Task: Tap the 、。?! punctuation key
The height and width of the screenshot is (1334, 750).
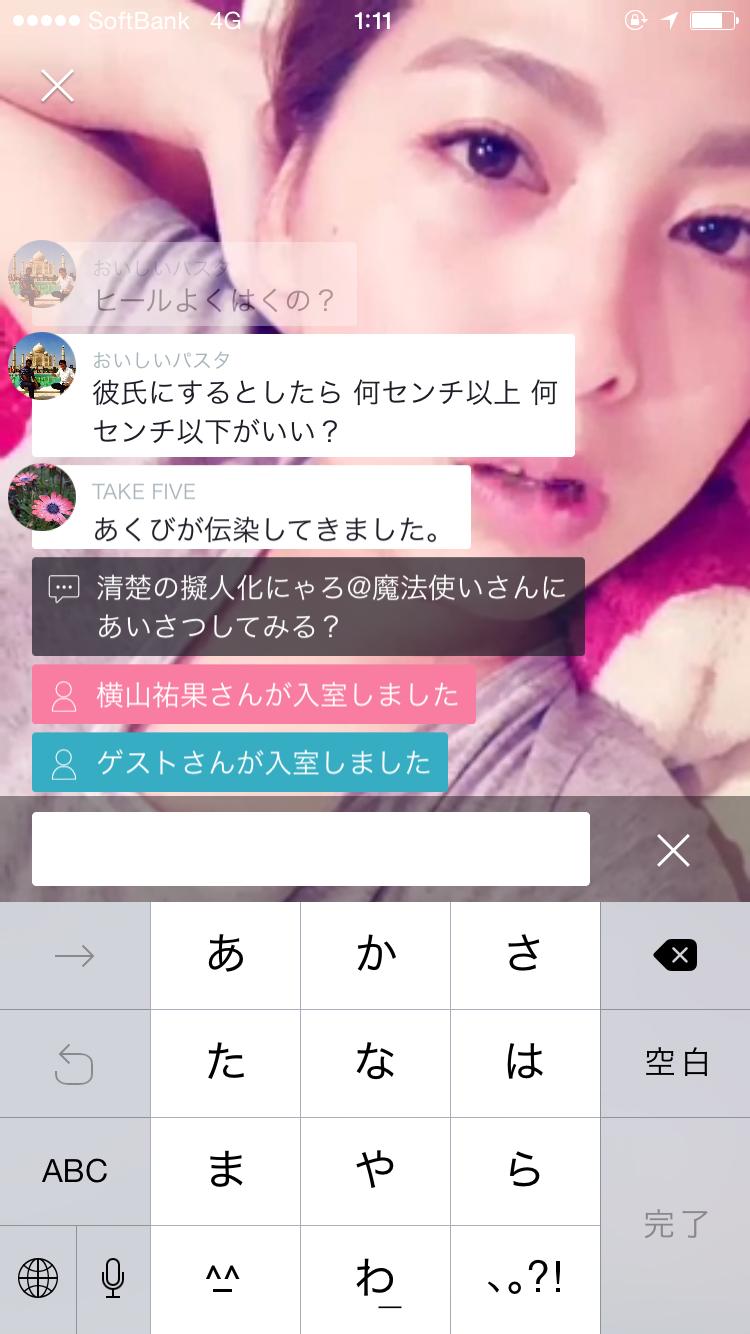Action: tap(525, 1279)
